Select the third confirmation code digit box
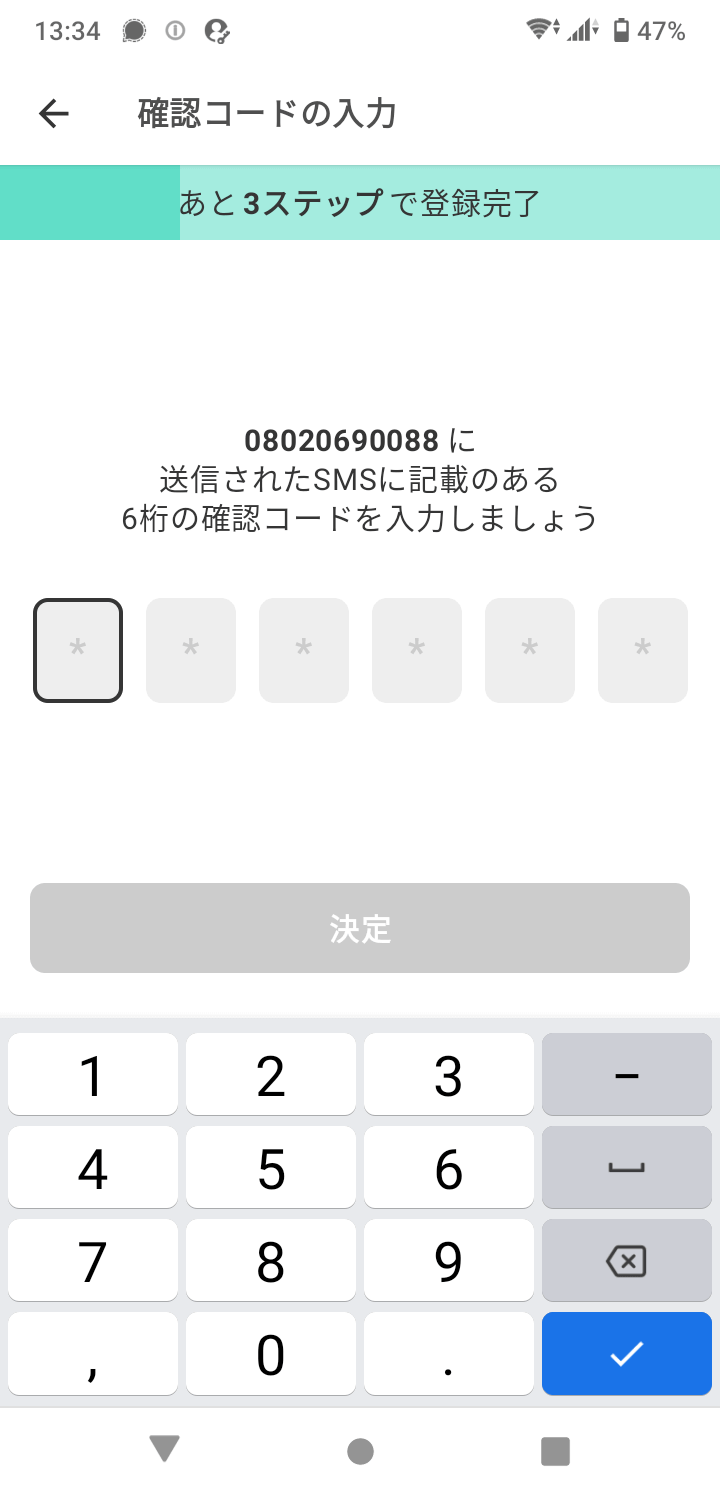The width and height of the screenshot is (720, 1496). [304, 650]
